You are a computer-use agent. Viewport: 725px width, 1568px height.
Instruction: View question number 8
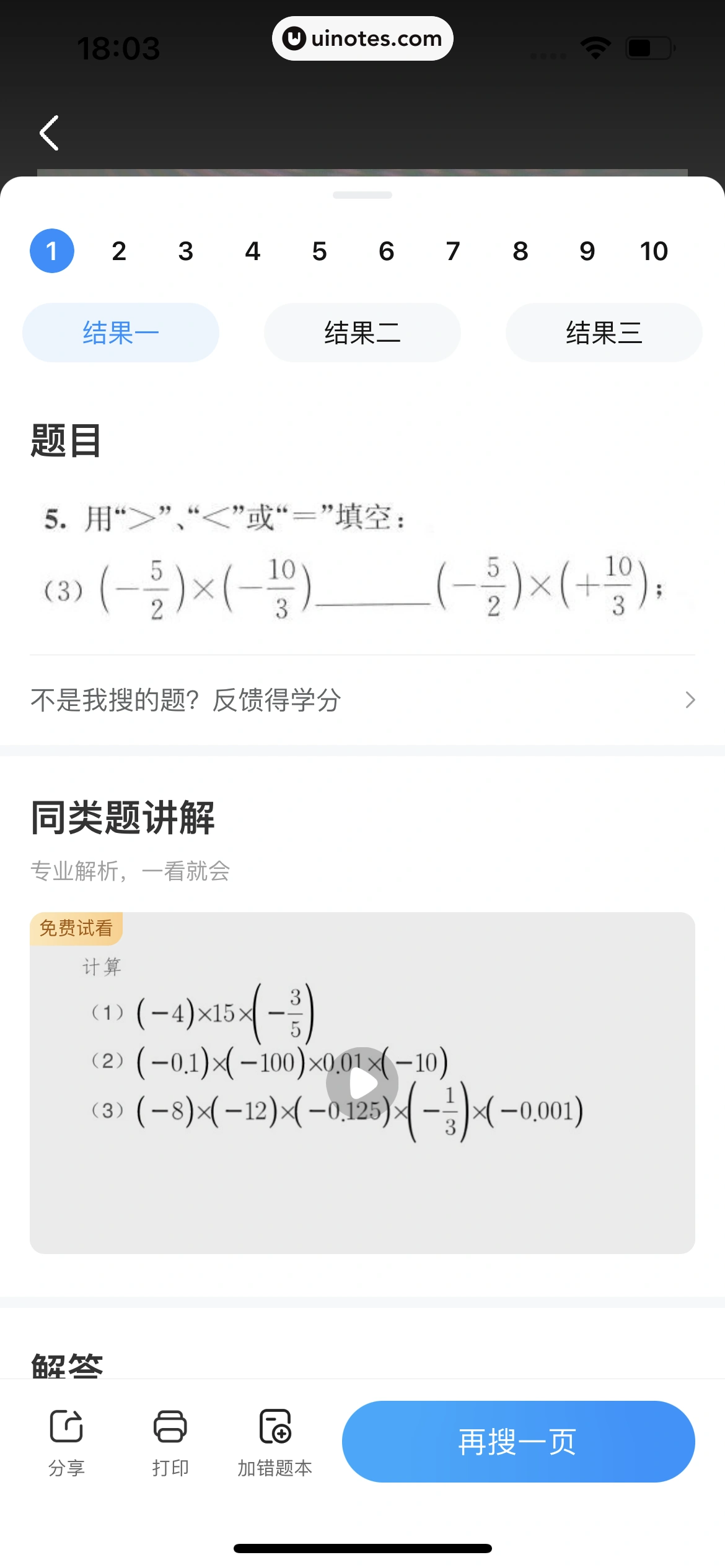click(x=520, y=251)
